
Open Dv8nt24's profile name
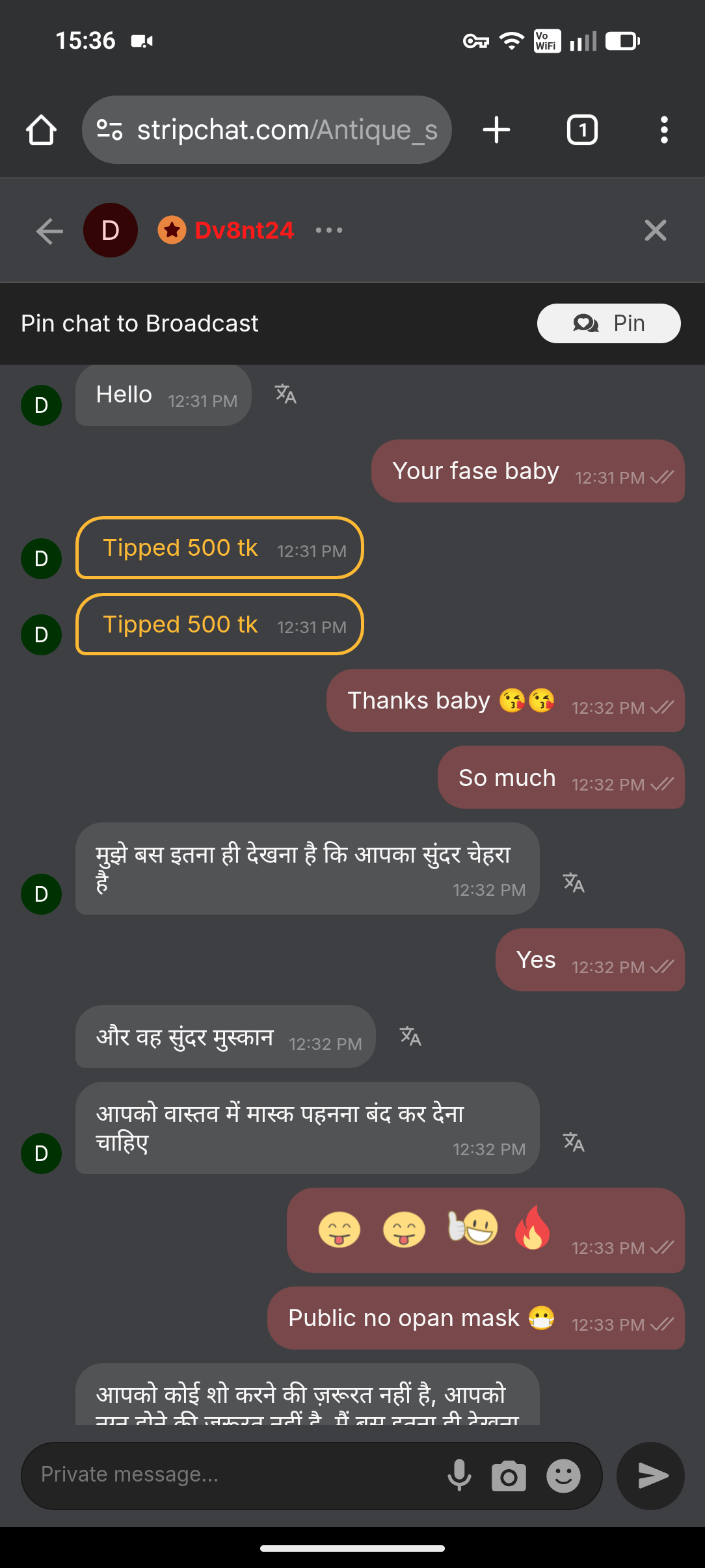244,231
